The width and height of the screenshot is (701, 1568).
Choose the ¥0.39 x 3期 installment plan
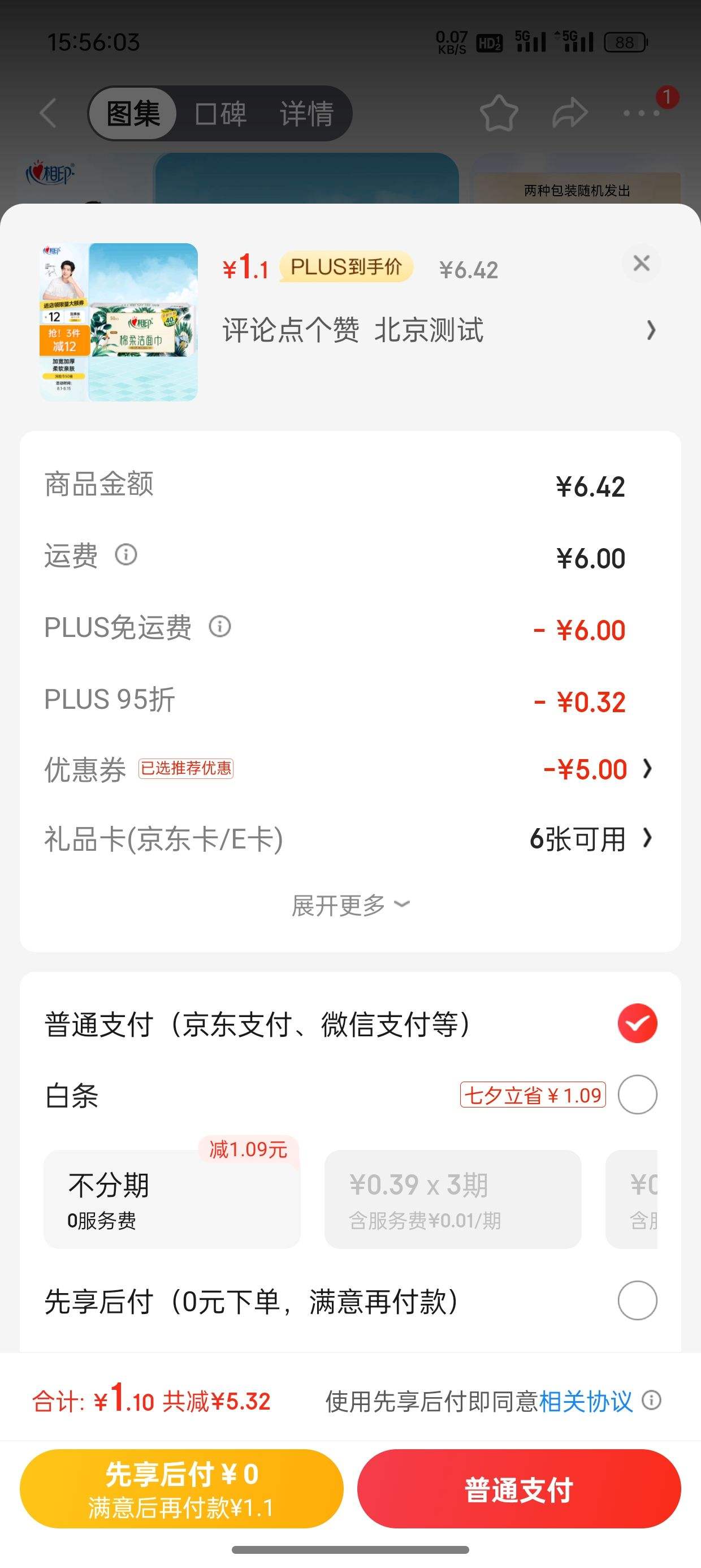[452, 1199]
